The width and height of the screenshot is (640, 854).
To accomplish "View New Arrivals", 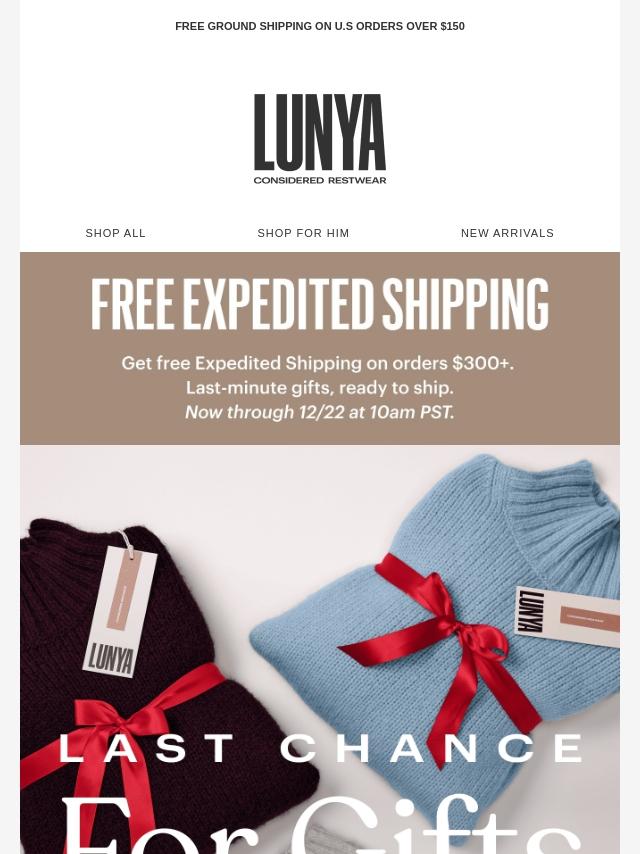I will click(507, 233).
